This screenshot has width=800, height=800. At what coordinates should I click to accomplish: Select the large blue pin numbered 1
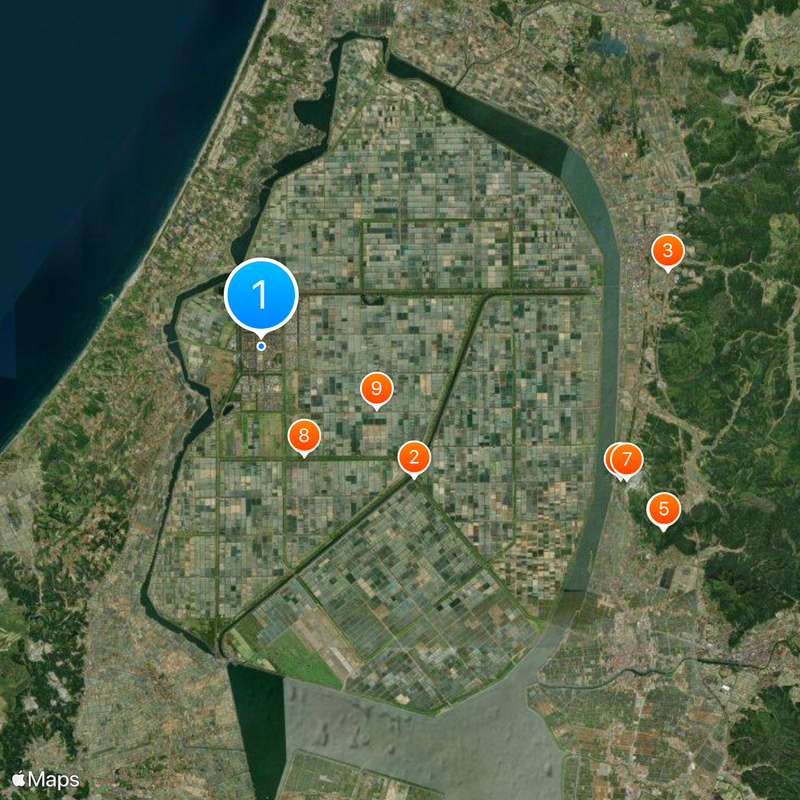tap(261, 295)
